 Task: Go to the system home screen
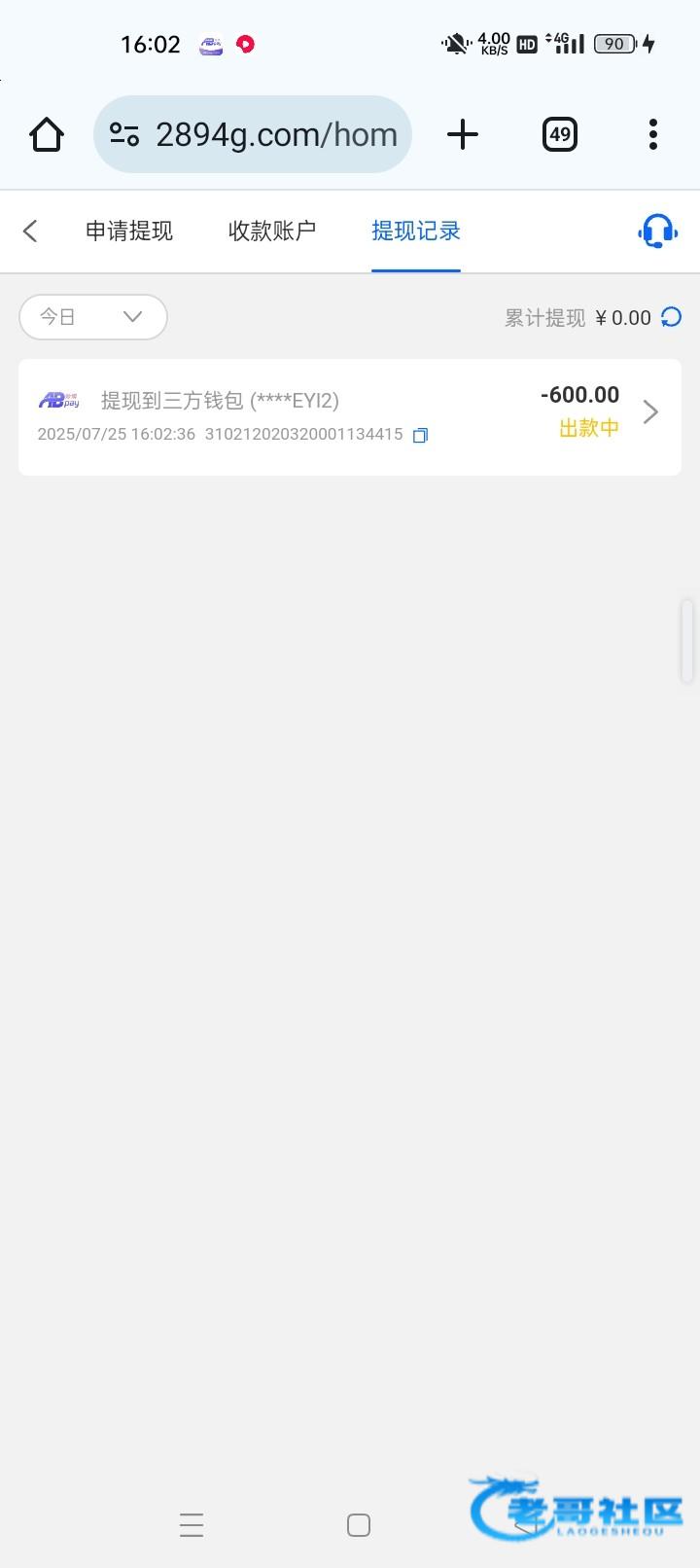(359, 1525)
